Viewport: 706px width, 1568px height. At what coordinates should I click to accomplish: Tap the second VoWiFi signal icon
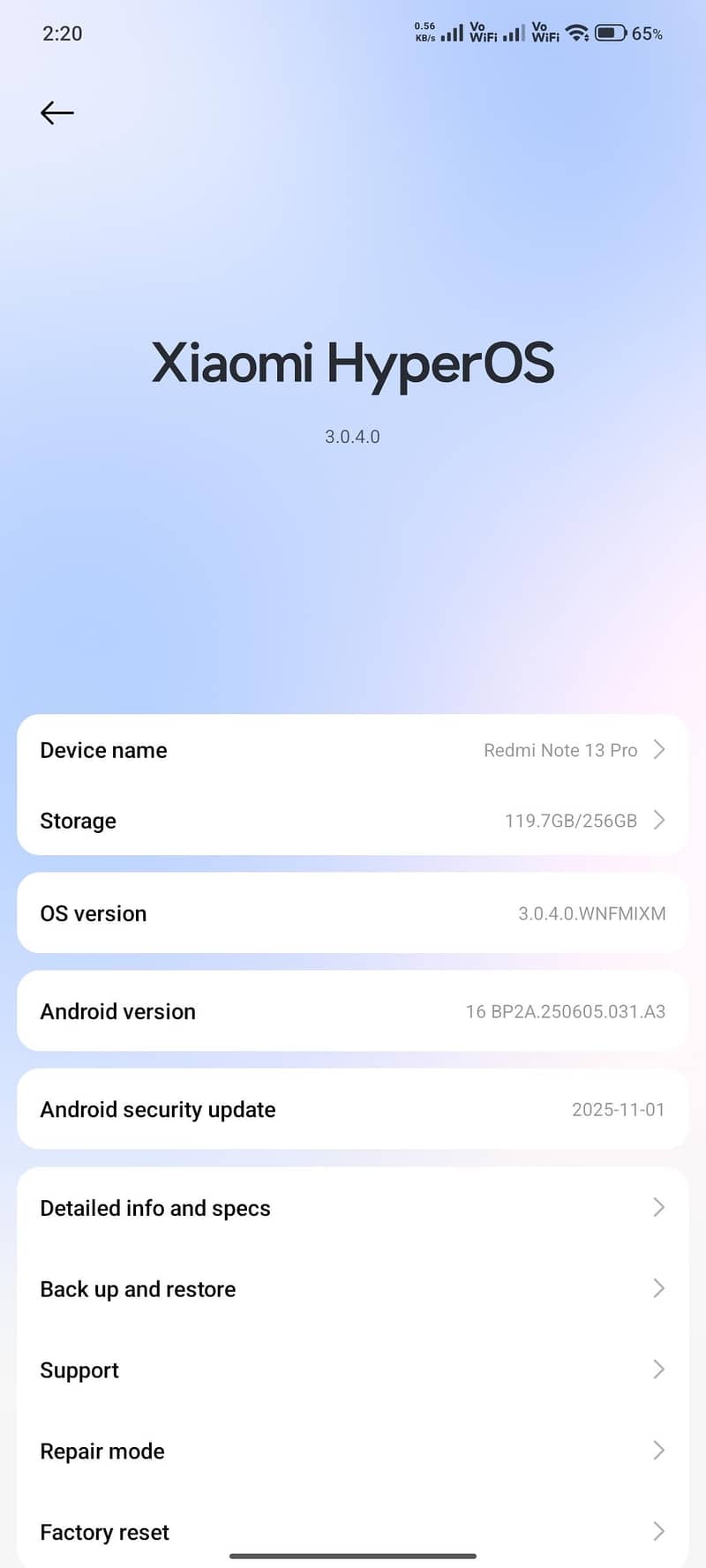542,34
